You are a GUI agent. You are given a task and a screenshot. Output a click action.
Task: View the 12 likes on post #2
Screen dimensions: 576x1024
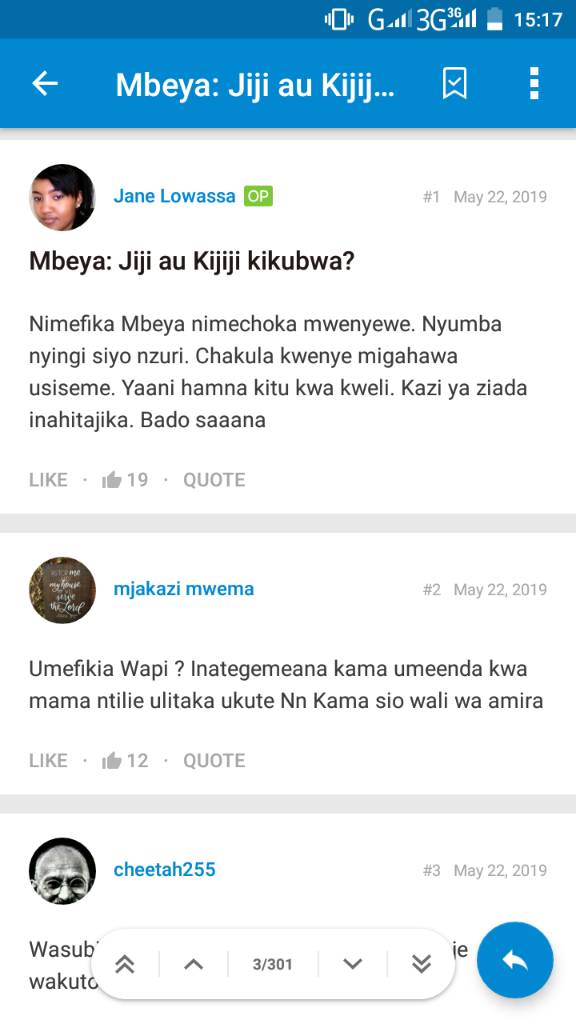125,761
